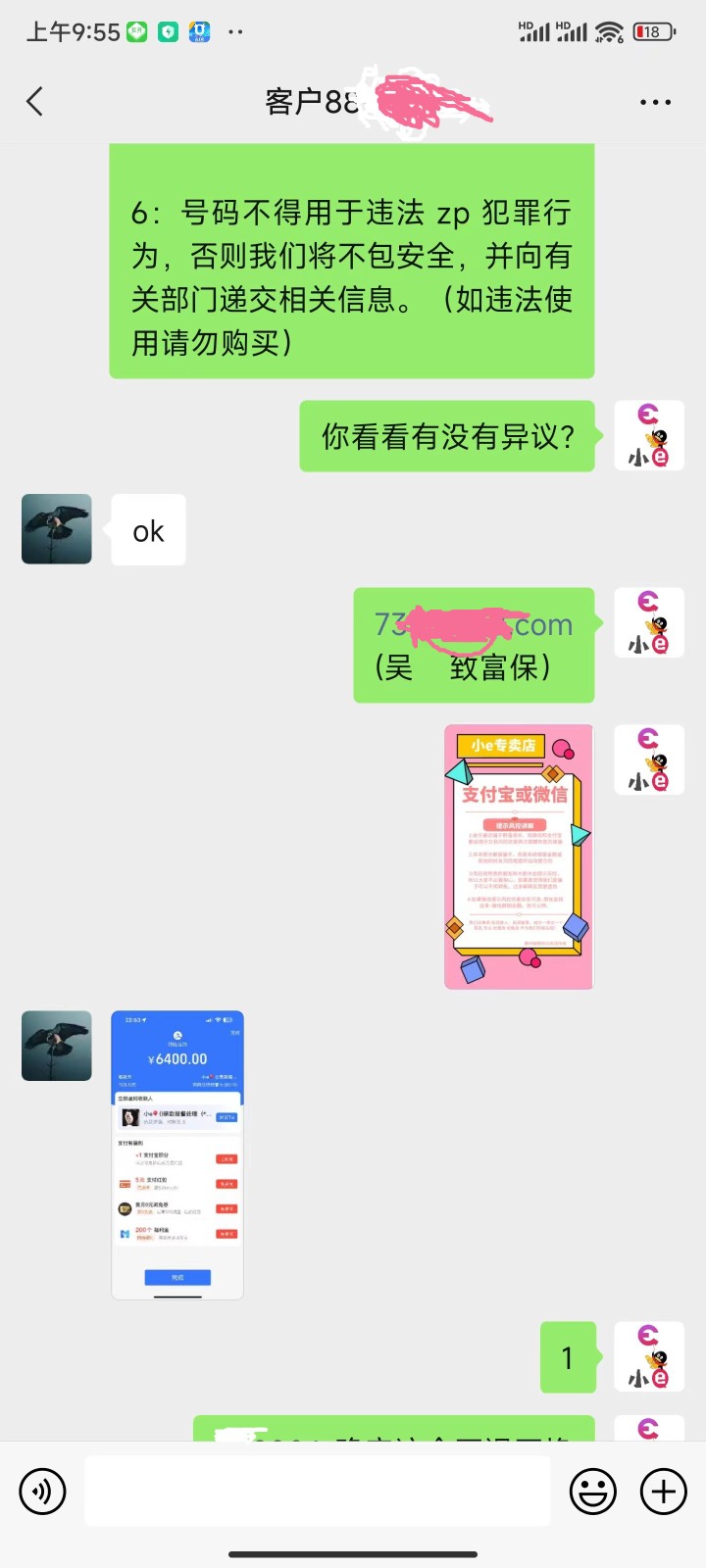Open the contact's avatar beside ok message
The width and height of the screenshot is (706, 1568).
[x=57, y=529]
